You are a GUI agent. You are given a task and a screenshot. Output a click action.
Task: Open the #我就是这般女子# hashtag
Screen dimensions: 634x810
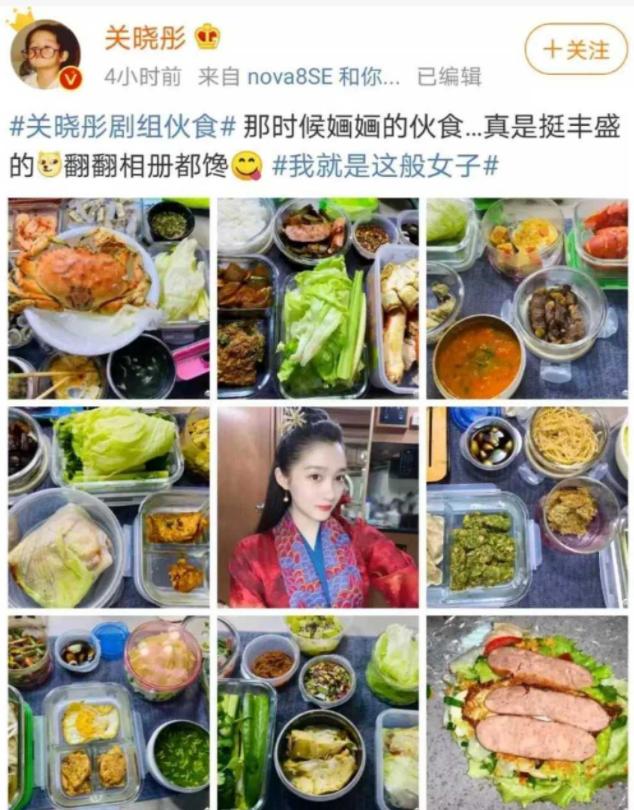[385, 165]
